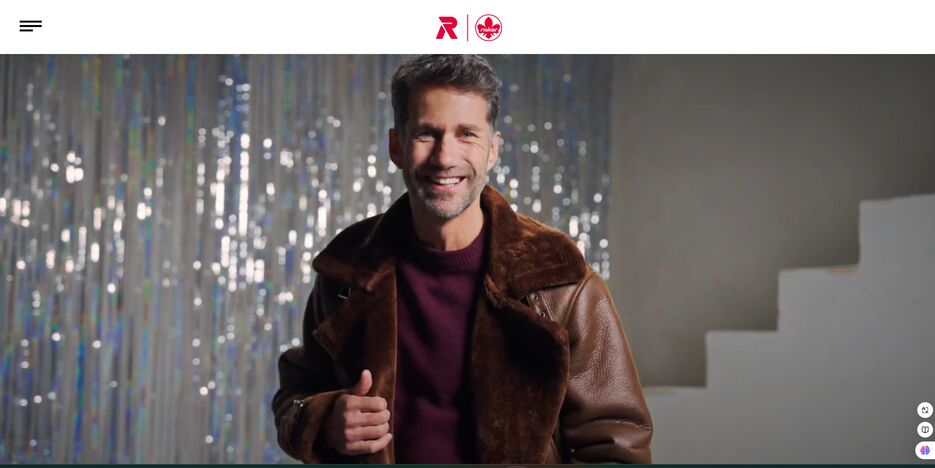935x468 pixels.
Task: Tap the circular arrows floating icon
Action: [x=925, y=410]
